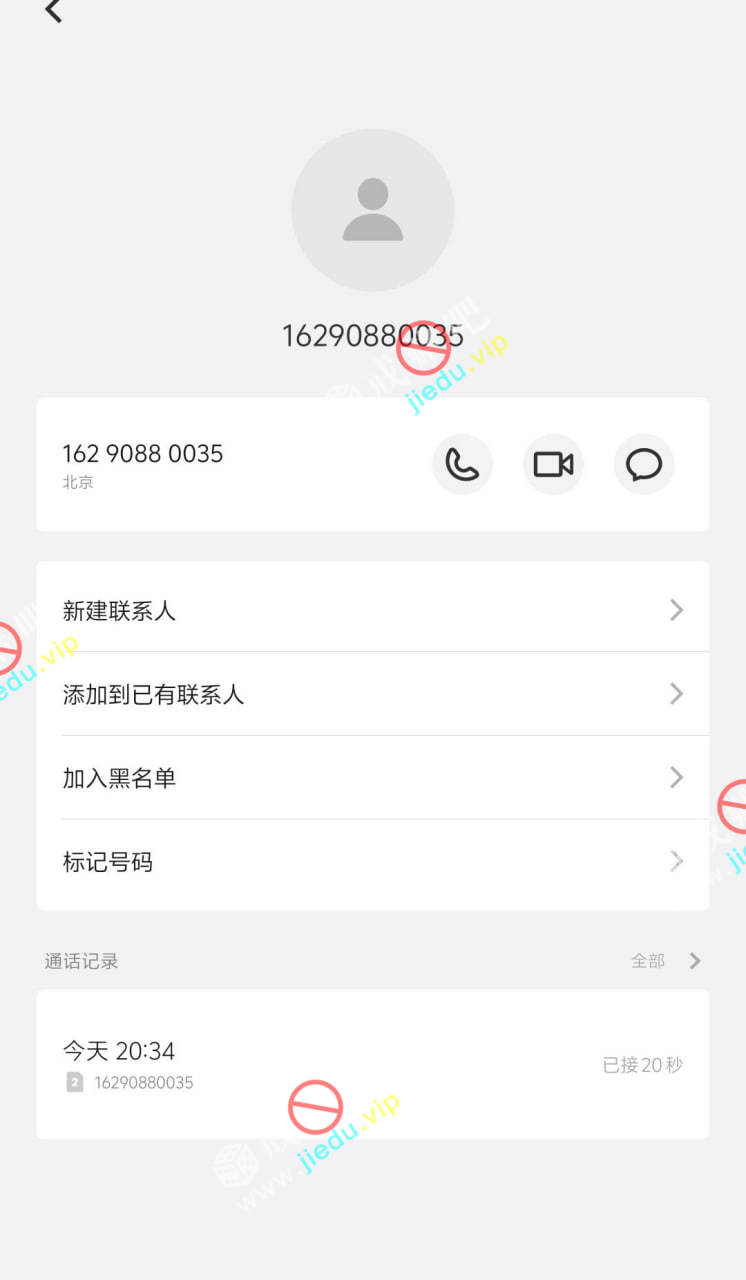This screenshot has height=1280, width=746.
Task: Send a message to this number
Action: click(x=644, y=464)
